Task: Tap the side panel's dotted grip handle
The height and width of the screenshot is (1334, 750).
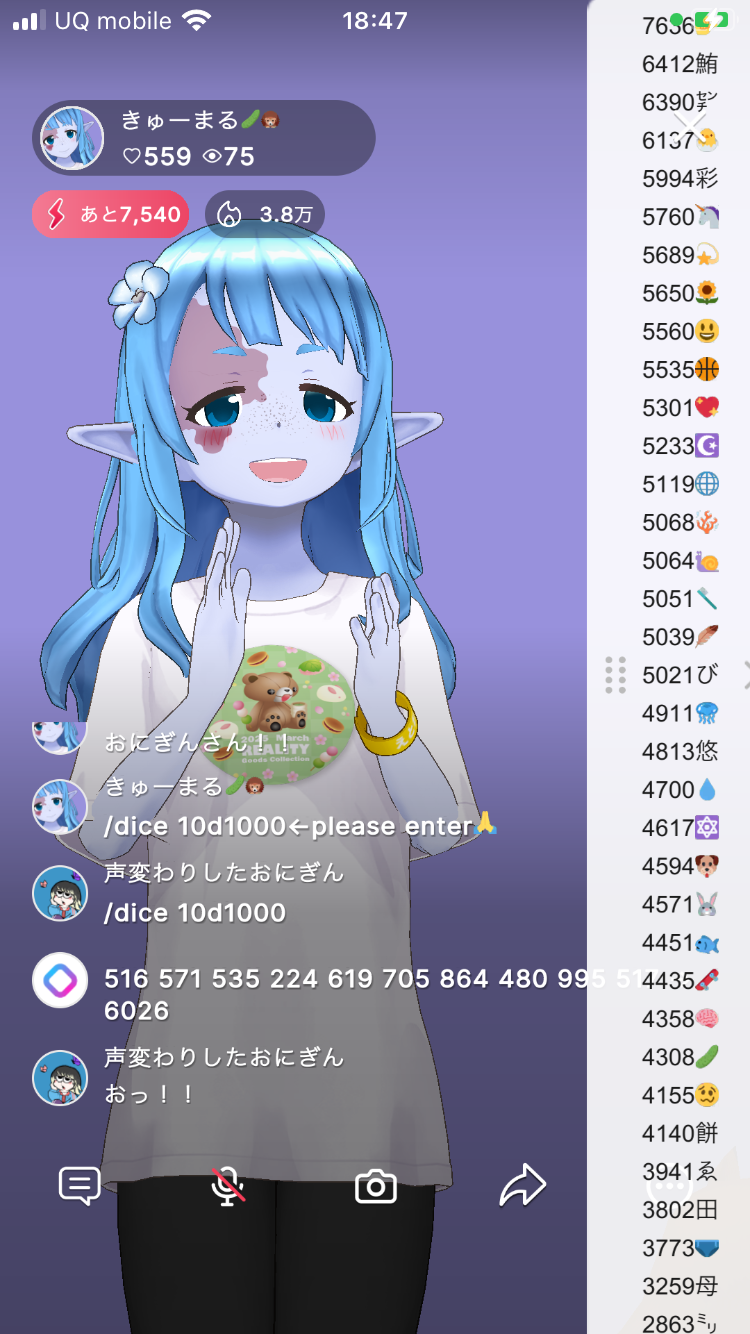Action: 616,675
